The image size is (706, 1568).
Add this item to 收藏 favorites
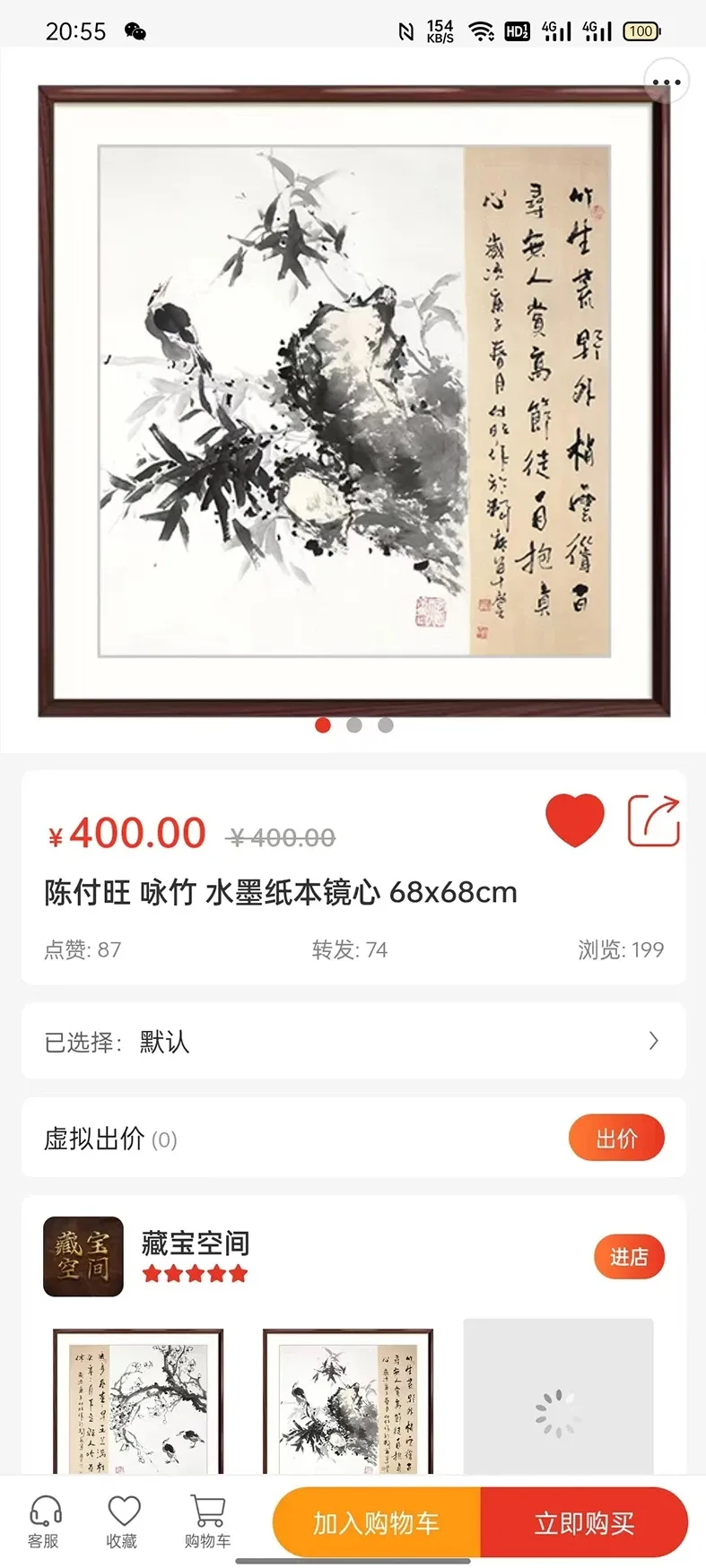point(123,1521)
